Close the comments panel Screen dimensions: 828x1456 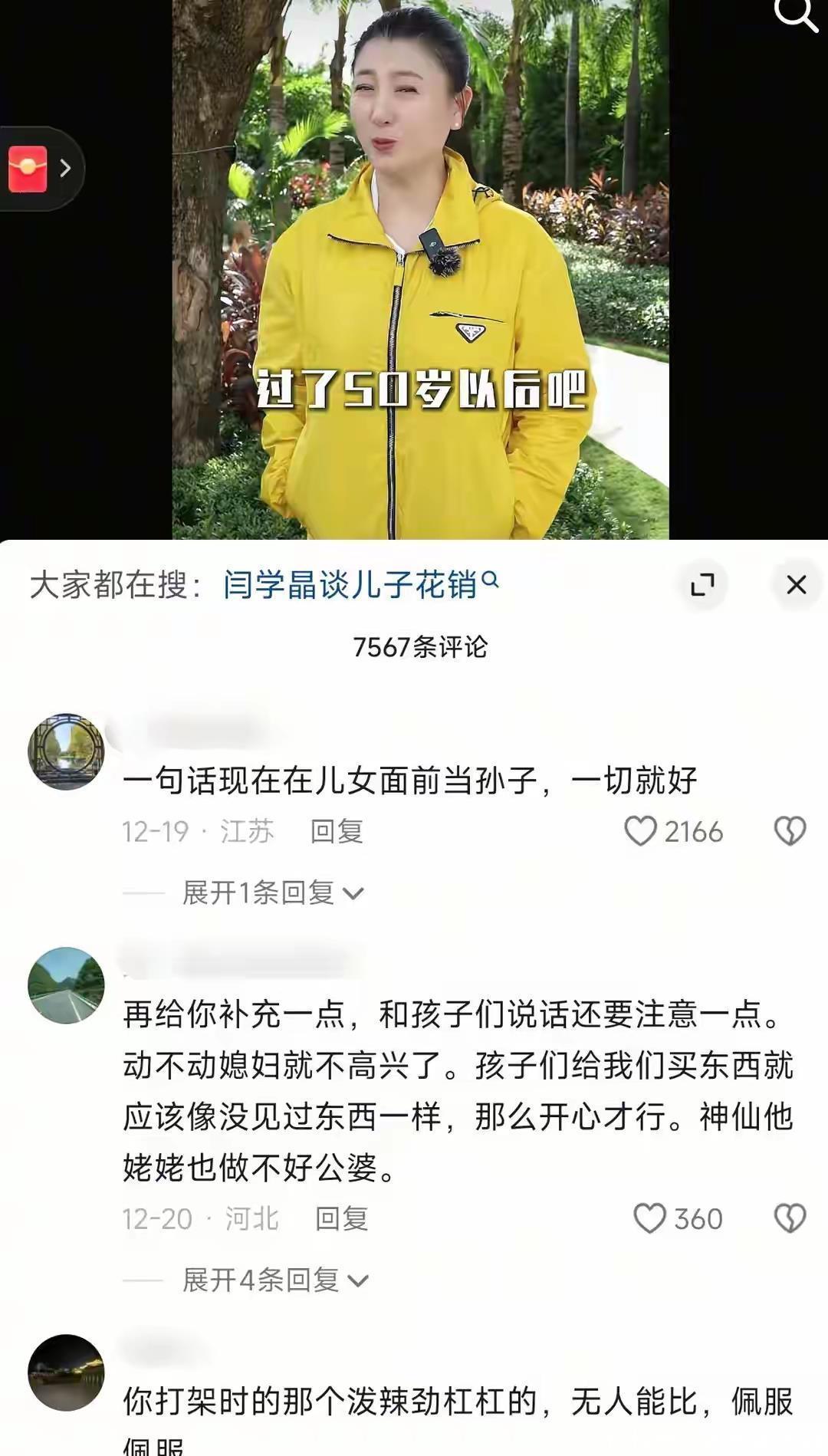click(x=797, y=585)
